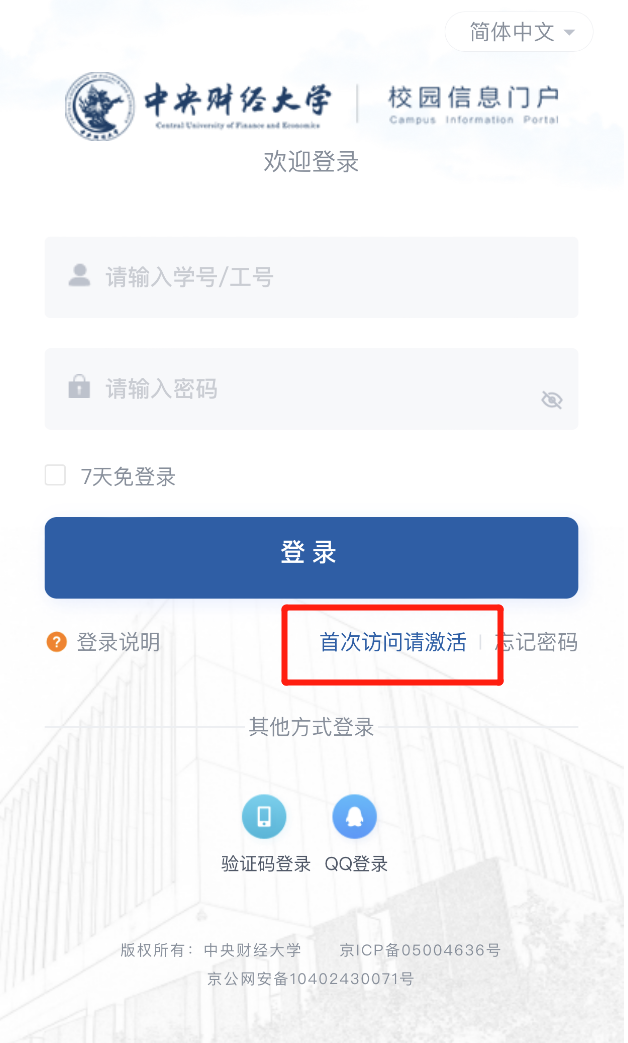Screen dimensions: 628x1043
Task: Open 首次访问请激活 activation link
Action: tap(393, 642)
